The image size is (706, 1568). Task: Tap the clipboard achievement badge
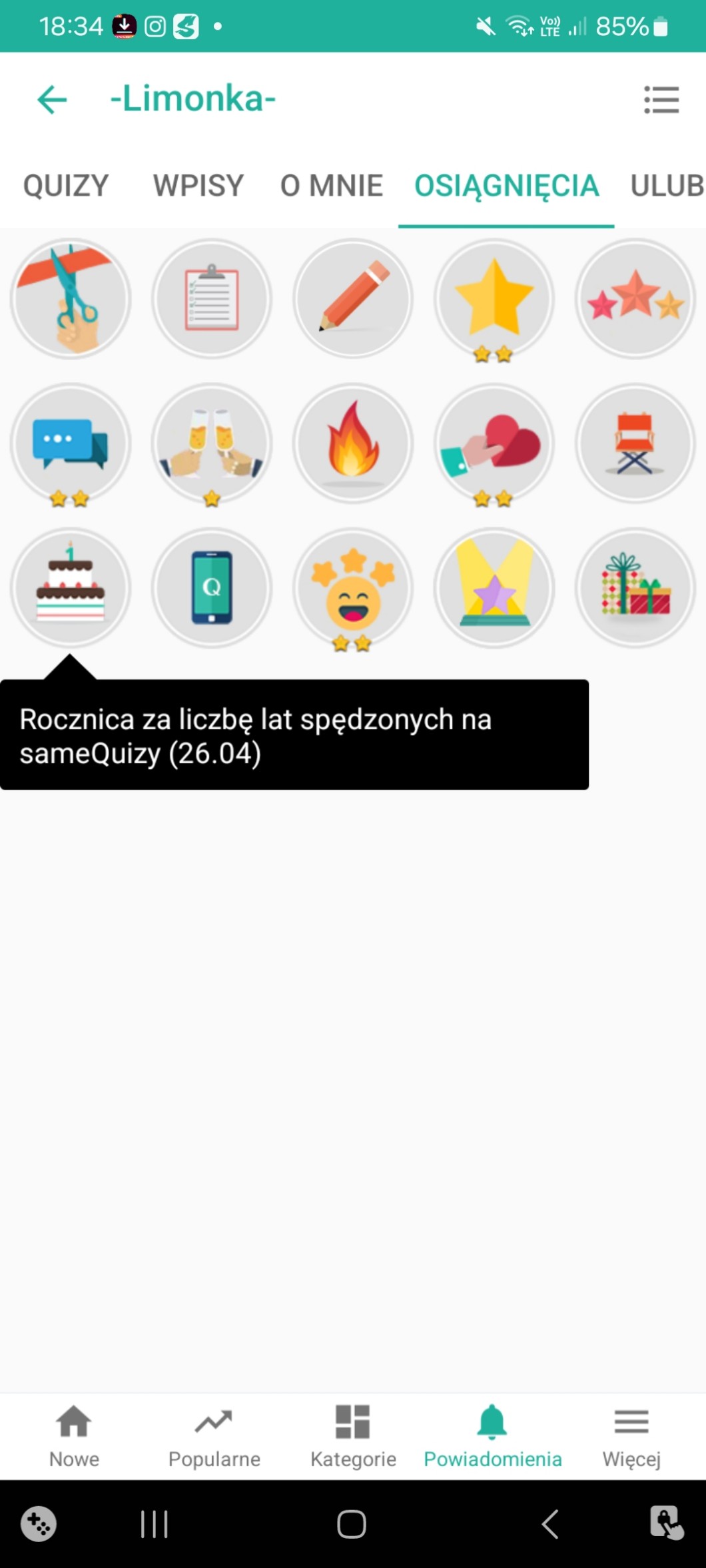coord(212,299)
